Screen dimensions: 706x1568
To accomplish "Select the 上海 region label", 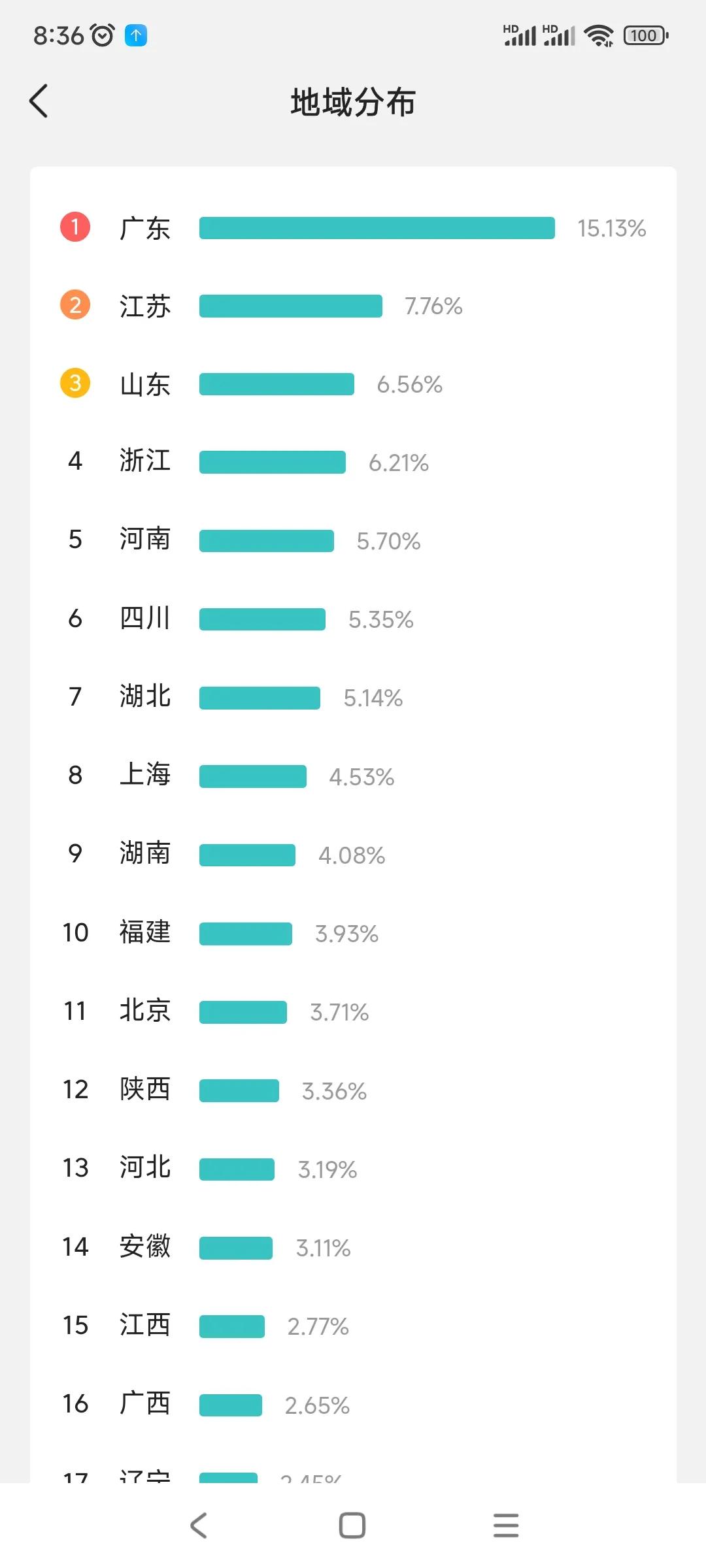I will pos(145,775).
